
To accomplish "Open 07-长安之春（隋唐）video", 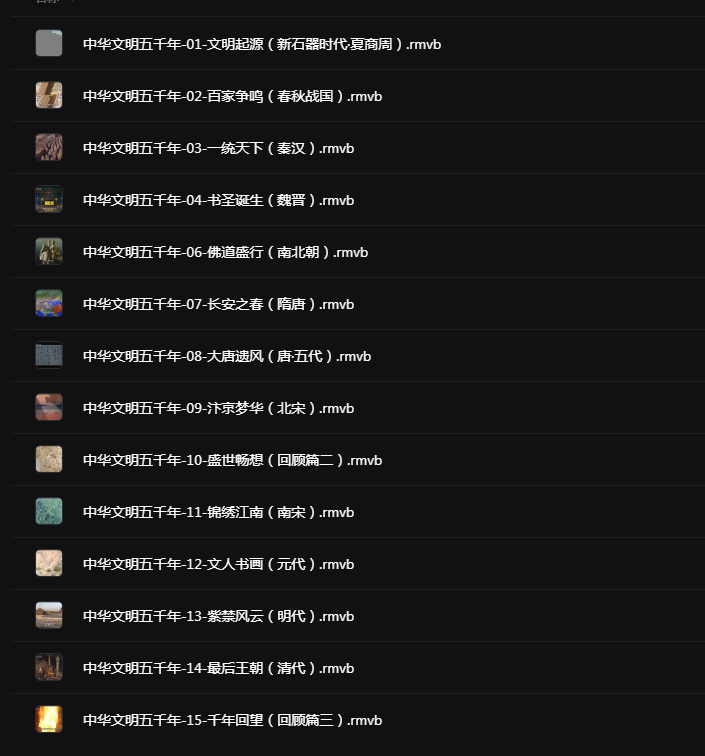I will pyautogui.click(x=218, y=304).
